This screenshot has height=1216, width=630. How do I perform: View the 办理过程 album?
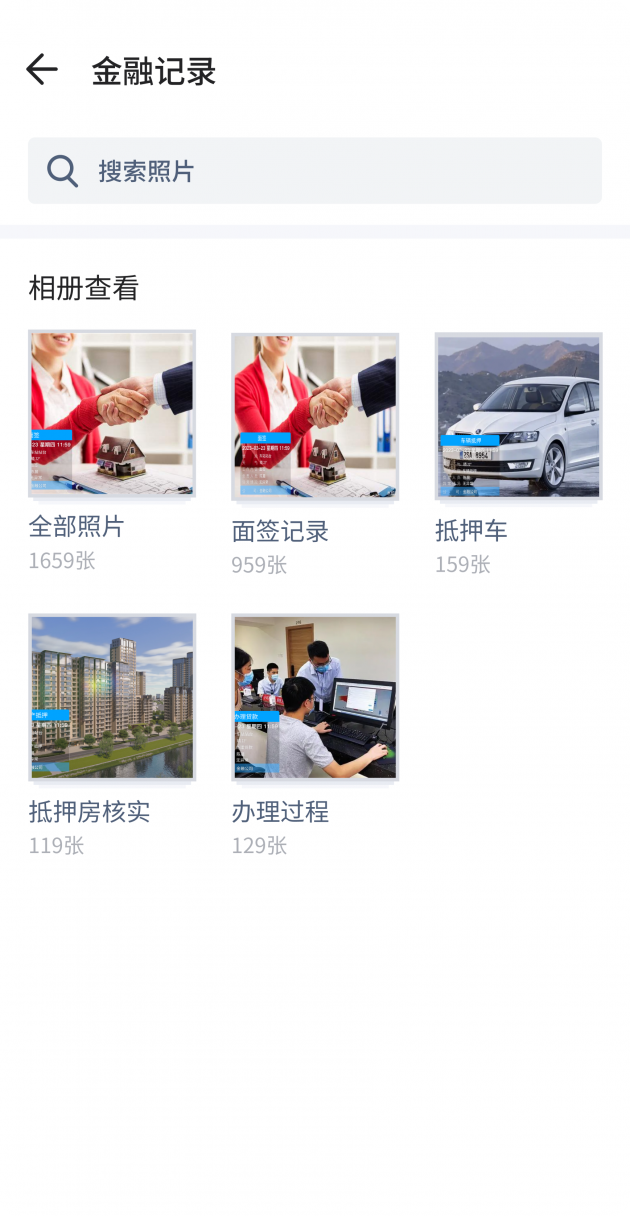click(x=315, y=697)
